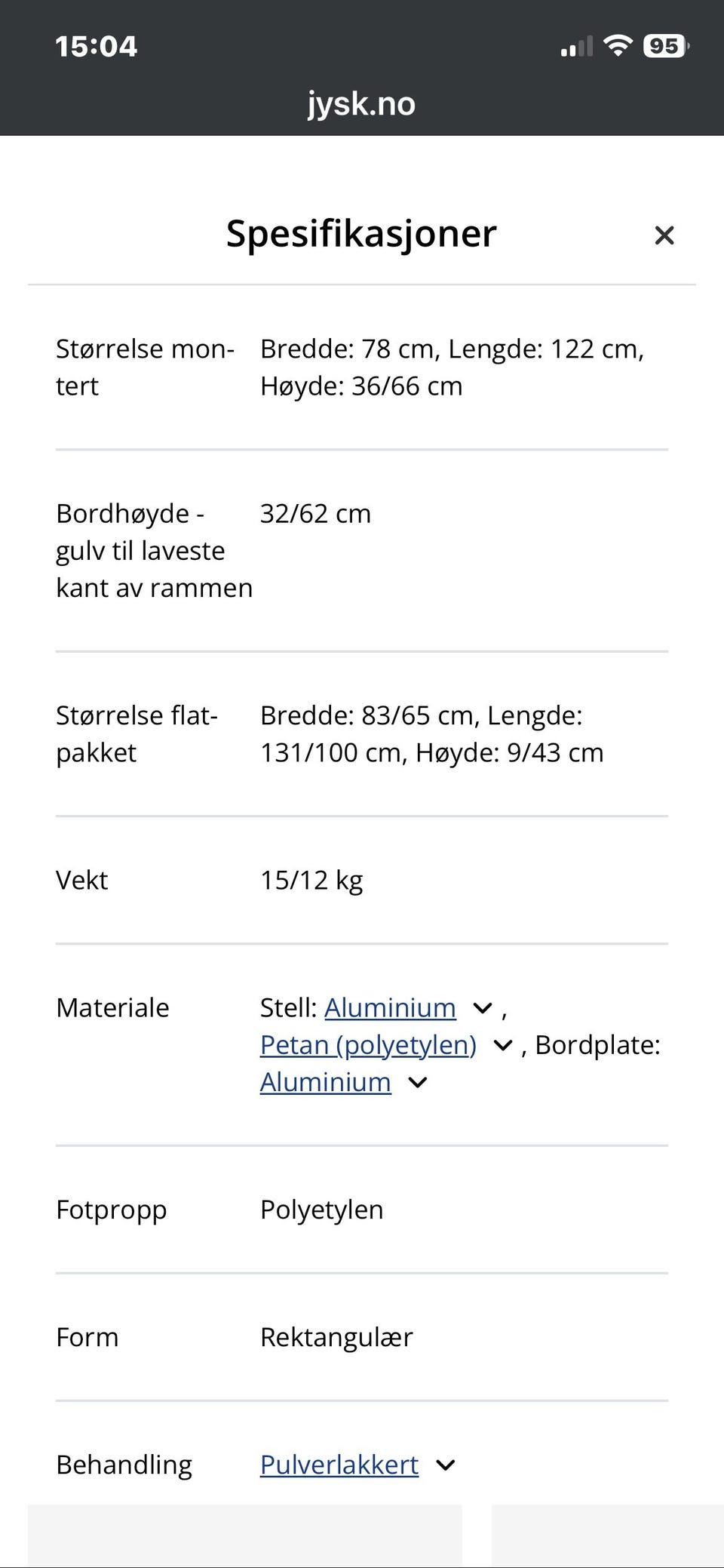Expand the Pulverlakkert treatment details
The height and width of the screenshot is (1568, 724).
click(445, 1465)
